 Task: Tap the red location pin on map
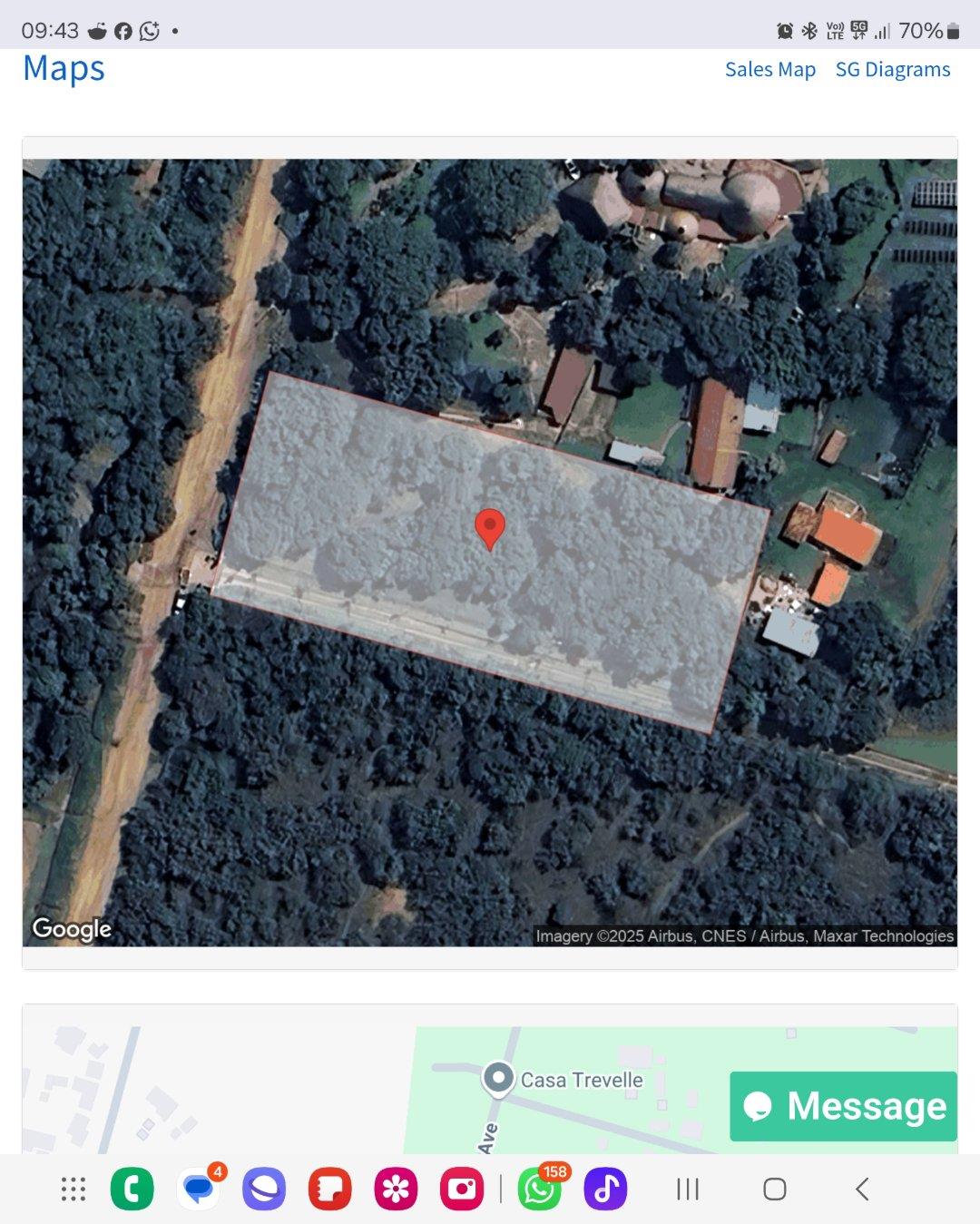(x=490, y=528)
